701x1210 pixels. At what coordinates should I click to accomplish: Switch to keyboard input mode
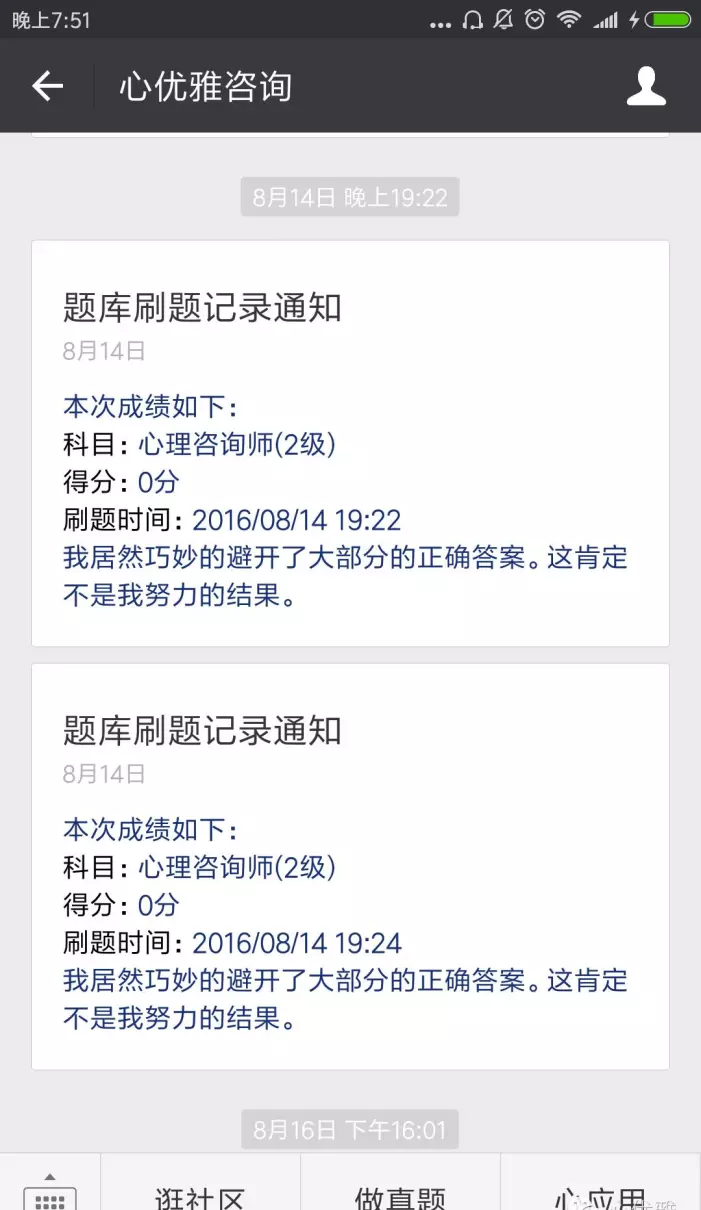[x=50, y=1192]
